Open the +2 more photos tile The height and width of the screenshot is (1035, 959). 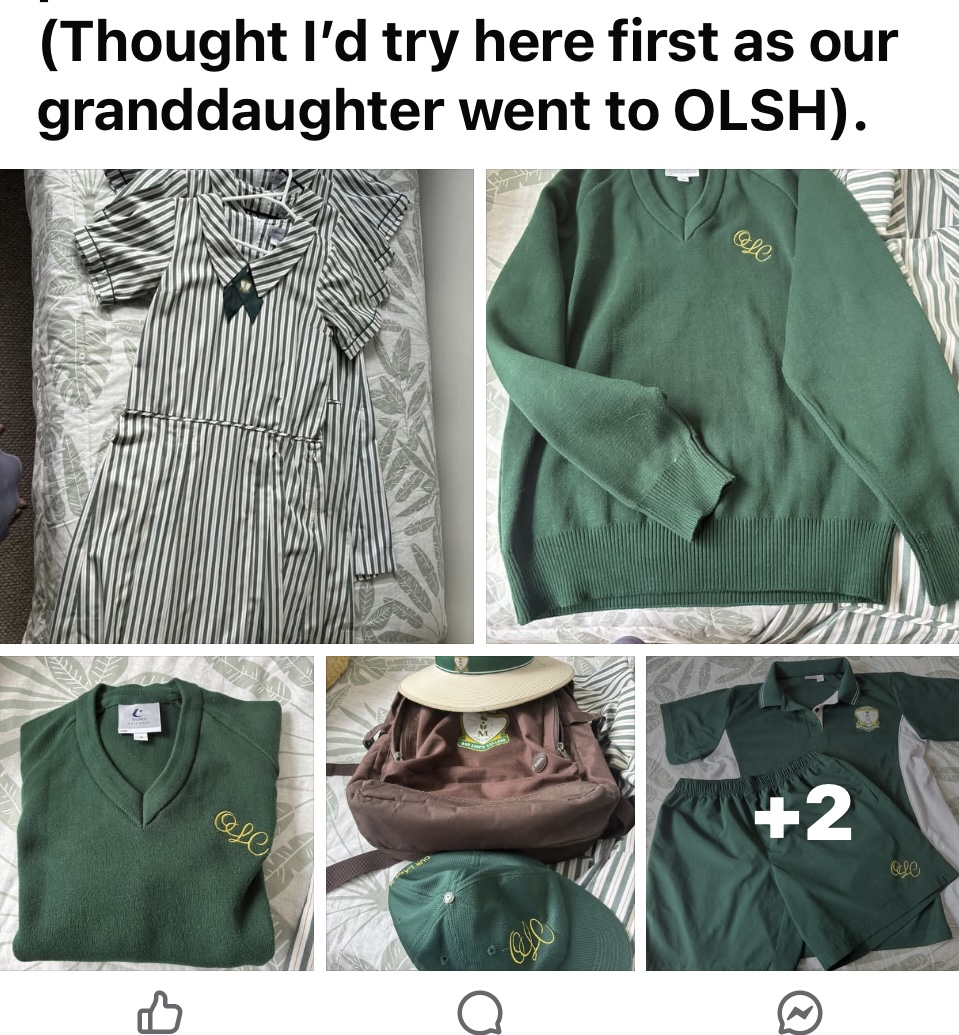[802, 813]
